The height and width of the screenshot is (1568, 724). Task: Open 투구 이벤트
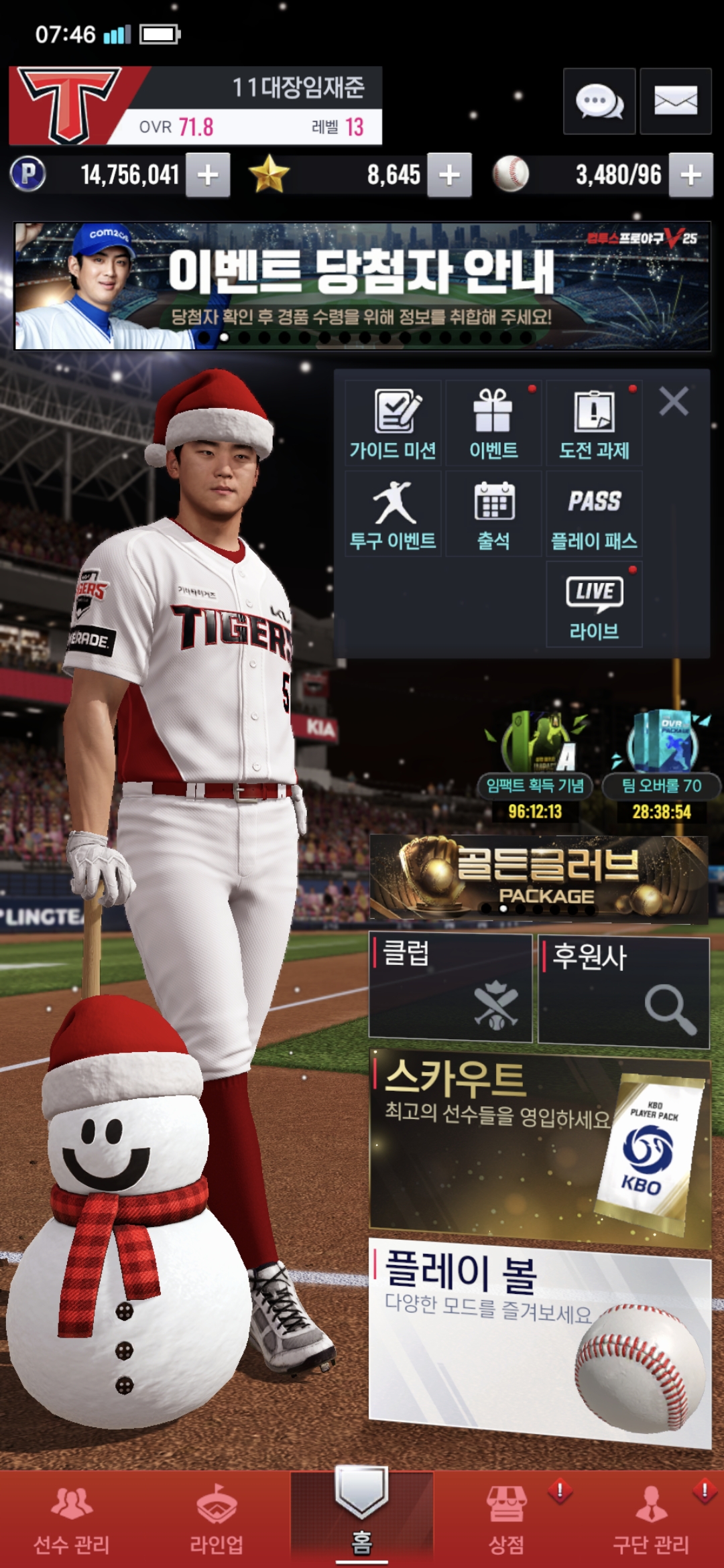(393, 514)
